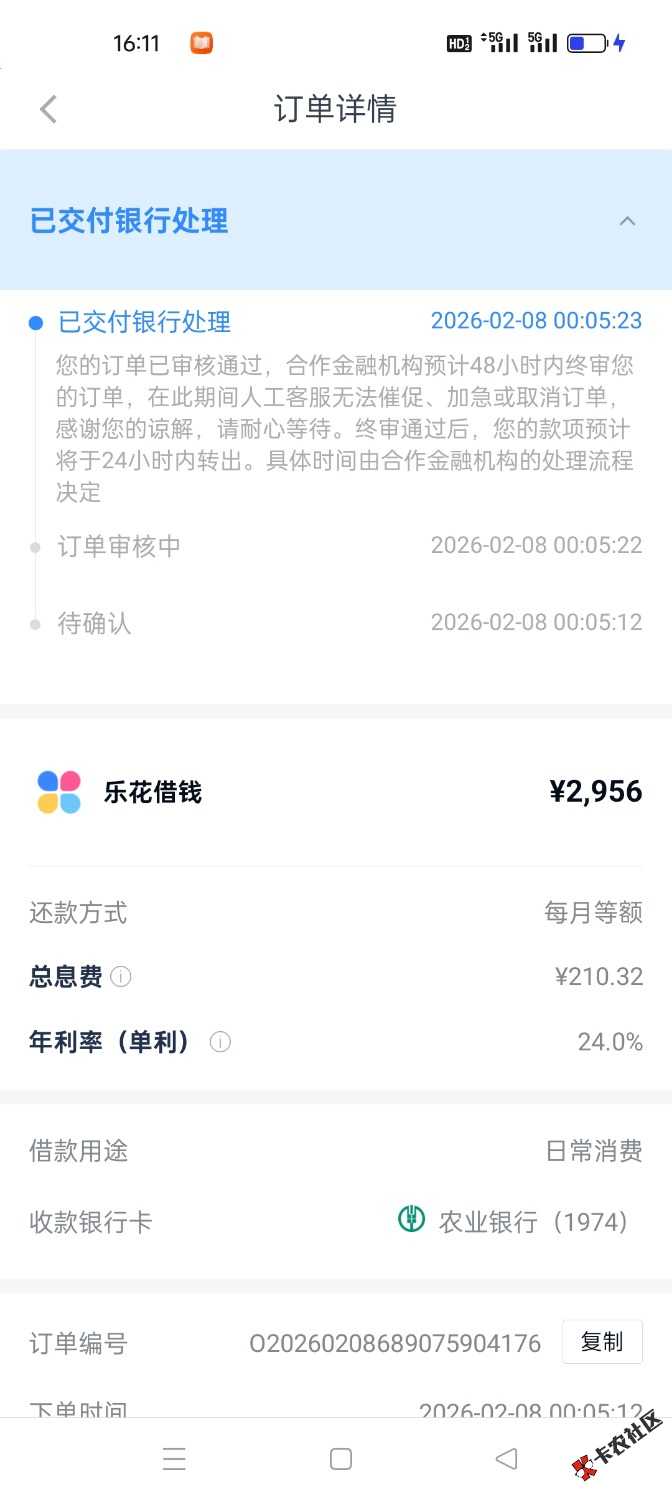Image resolution: width=672 pixels, height=1500 pixels.
Task: Tap the system back button
Action: pyautogui.click(x=506, y=1459)
